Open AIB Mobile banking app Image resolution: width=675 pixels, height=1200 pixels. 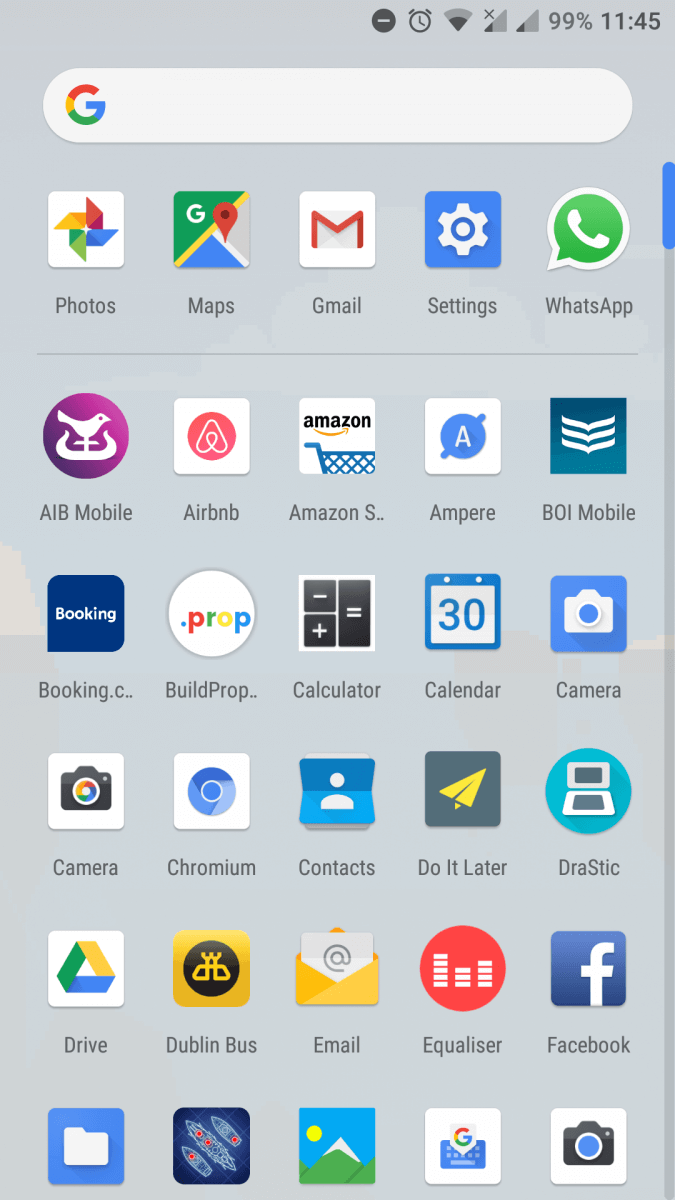pos(86,436)
